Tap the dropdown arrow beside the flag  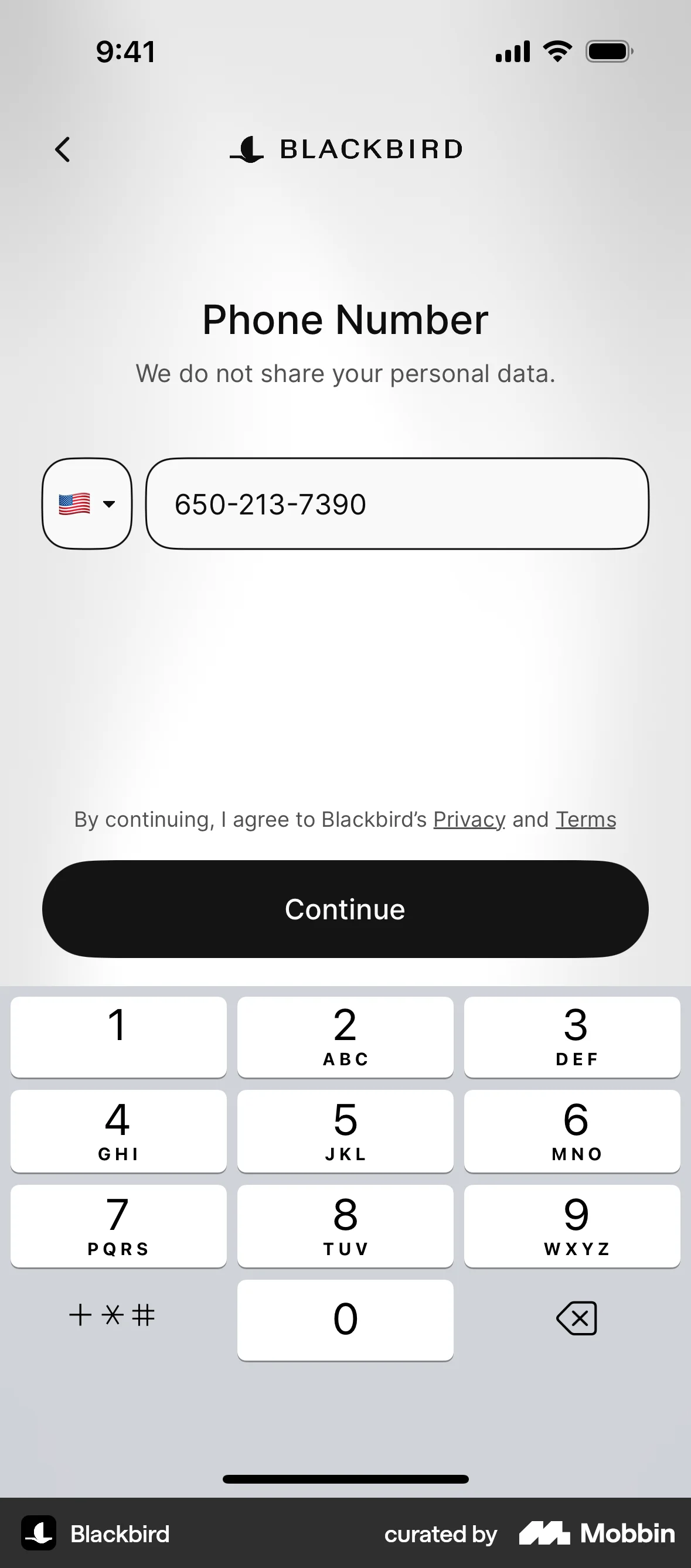(x=110, y=504)
